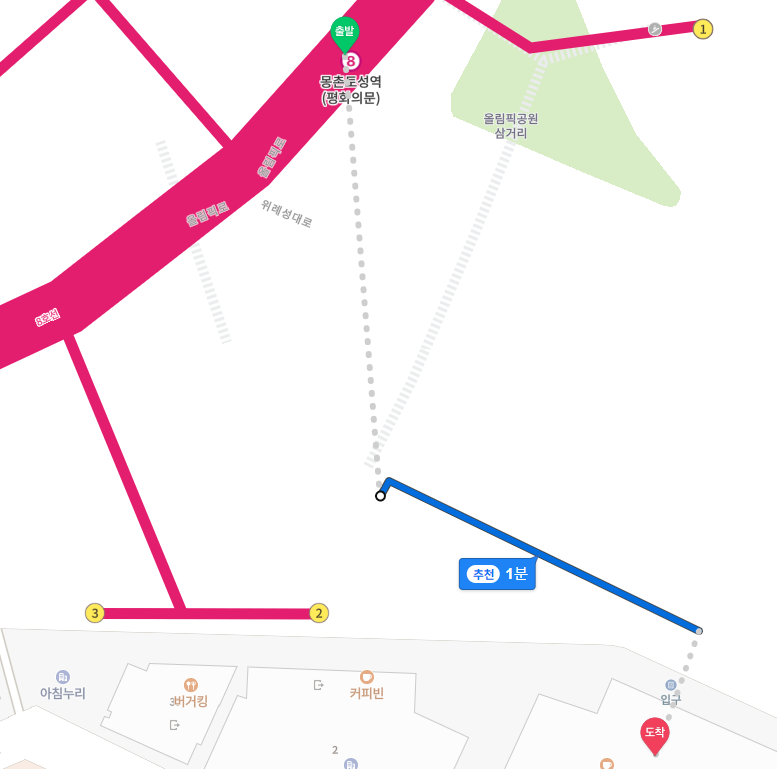Tap the red 도착 destination marker
This screenshot has height=769, width=777.
tap(655, 734)
